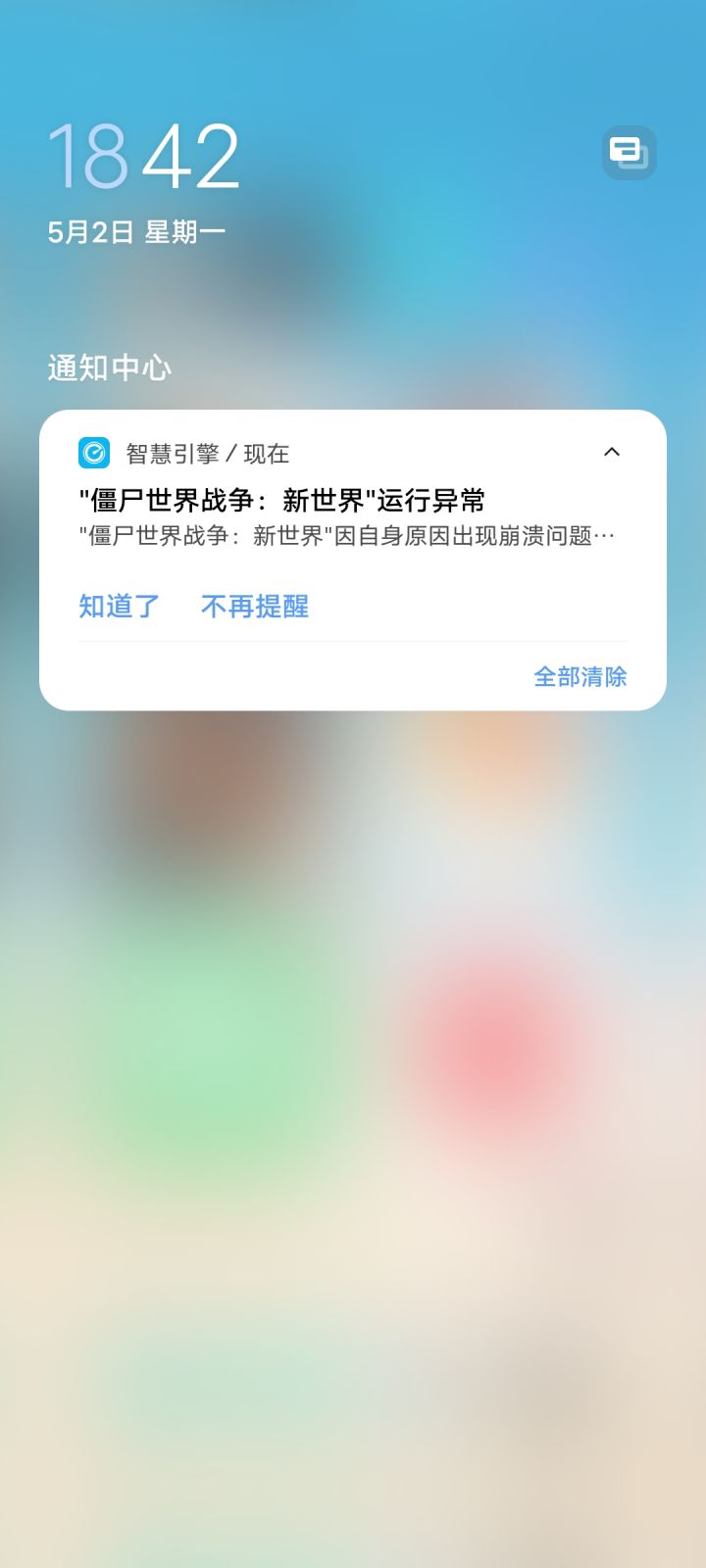Disable future alerts with 不再提醒
The image size is (706, 1568).
pos(255,606)
